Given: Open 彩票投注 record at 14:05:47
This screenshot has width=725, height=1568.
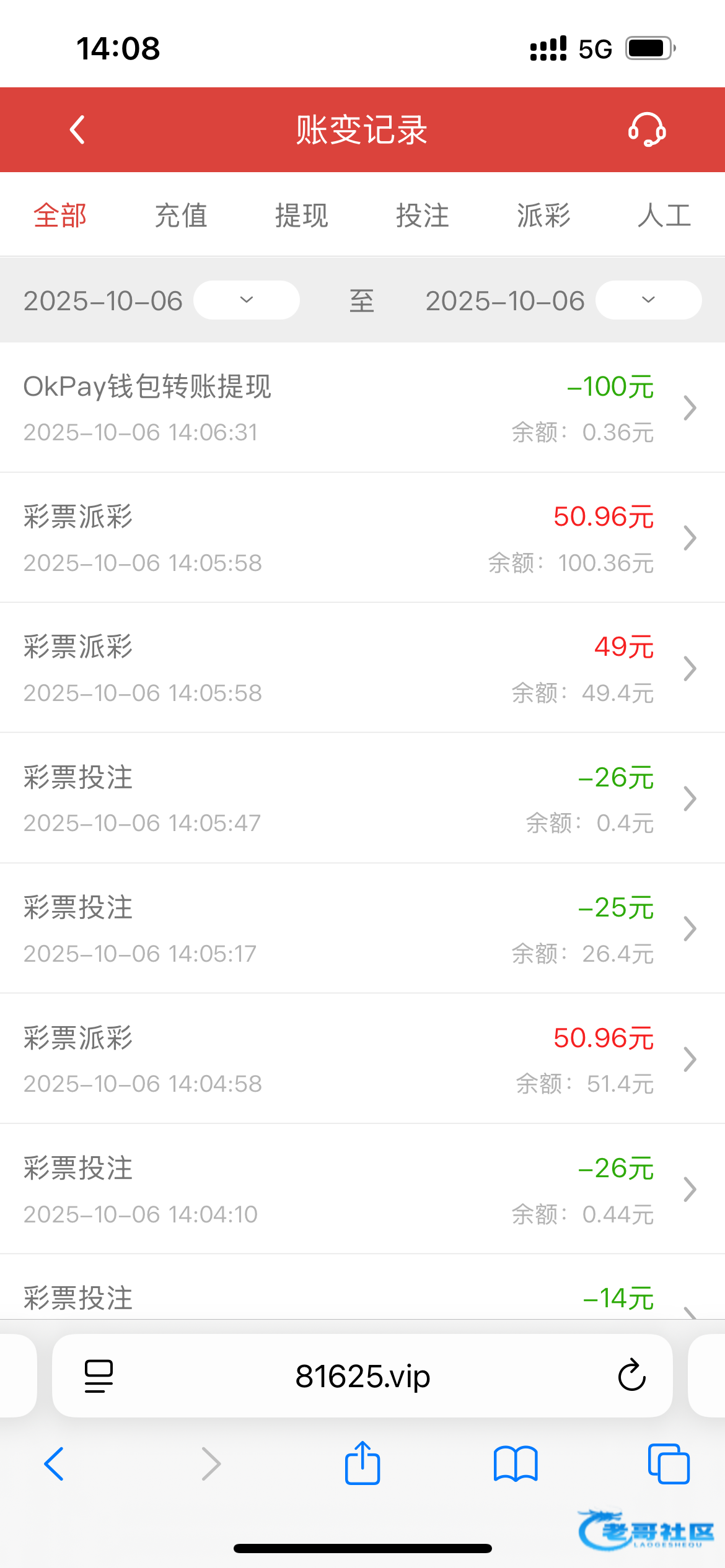Looking at the screenshot, I should tap(362, 799).
